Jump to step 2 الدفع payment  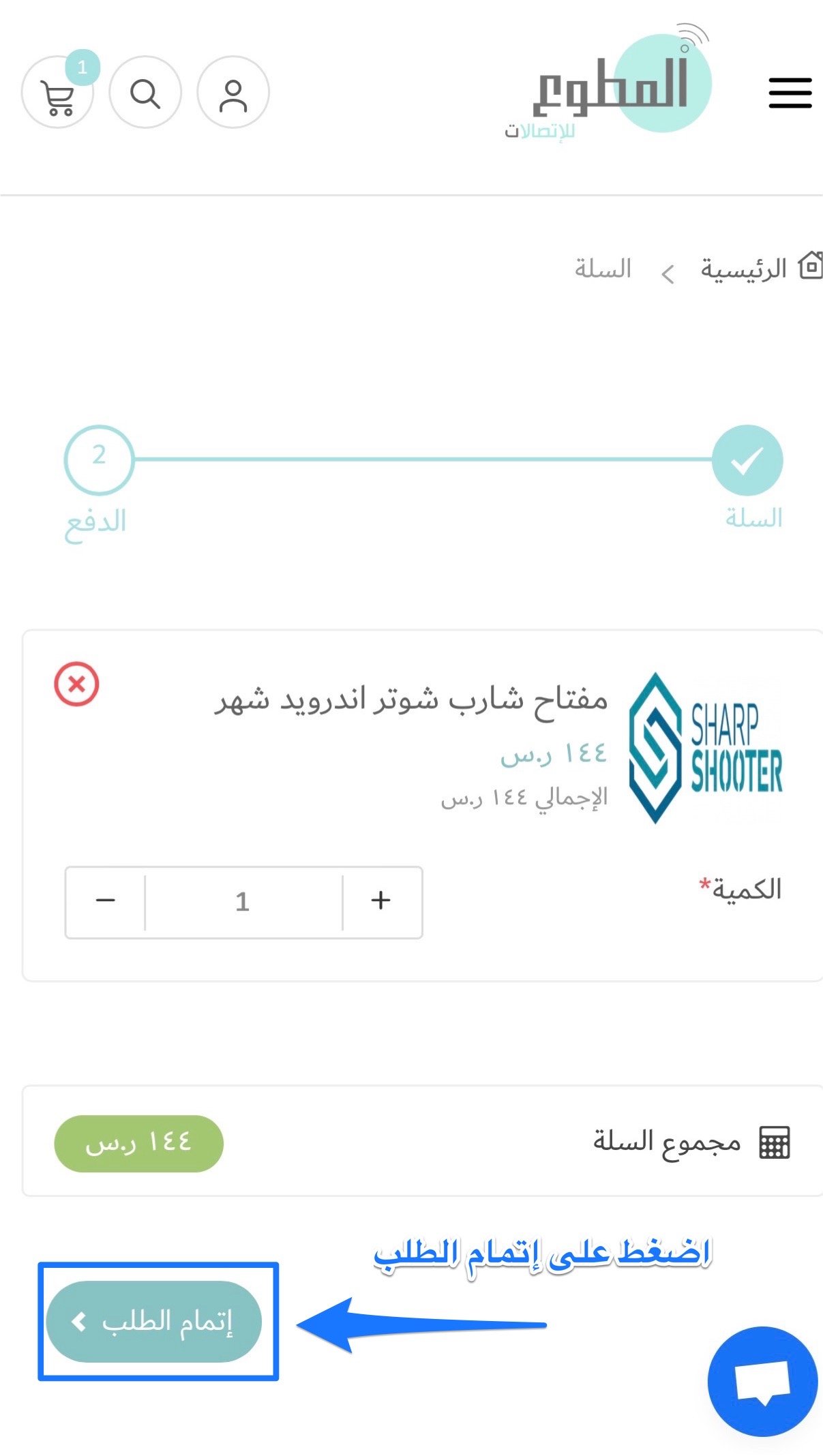pos(99,460)
